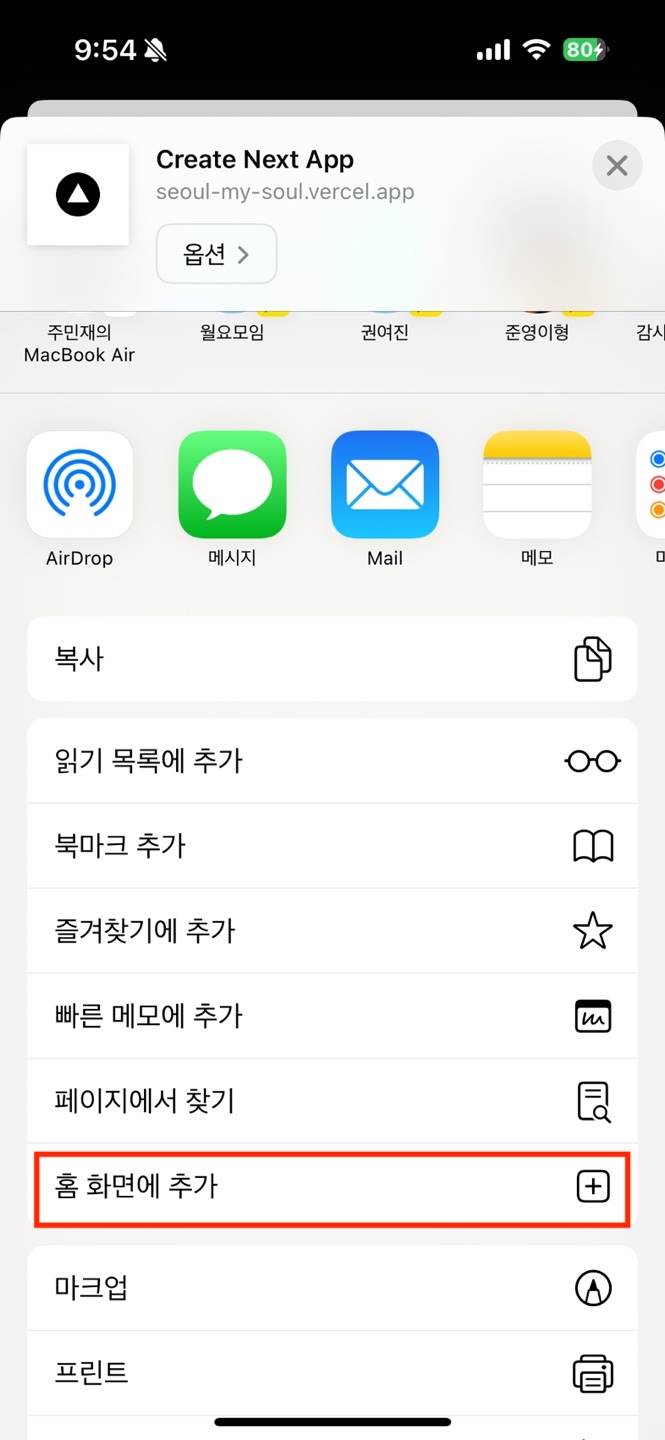The image size is (665, 1440).
Task: Share via AirDrop
Action: tap(79, 485)
